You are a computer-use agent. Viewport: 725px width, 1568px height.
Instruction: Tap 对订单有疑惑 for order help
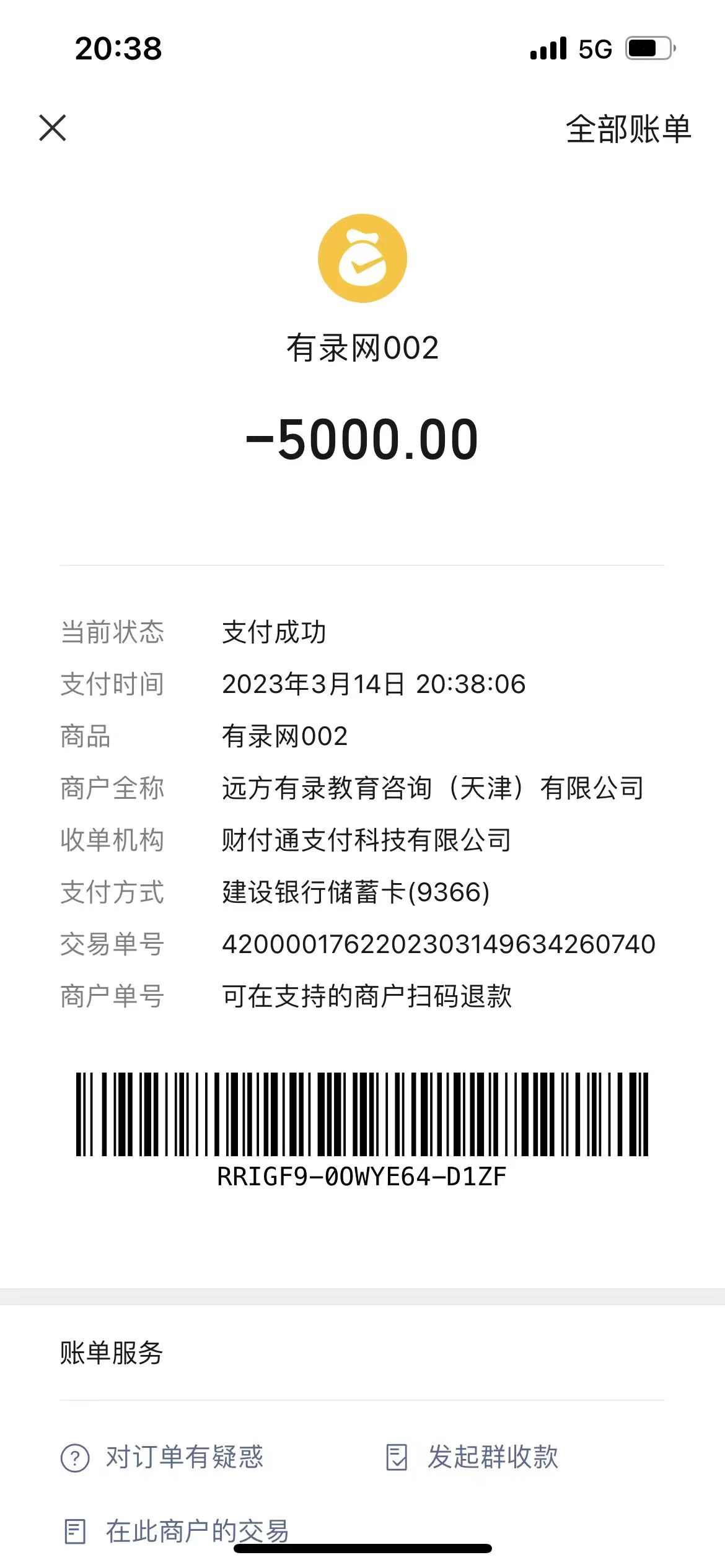click(162, 1457)
